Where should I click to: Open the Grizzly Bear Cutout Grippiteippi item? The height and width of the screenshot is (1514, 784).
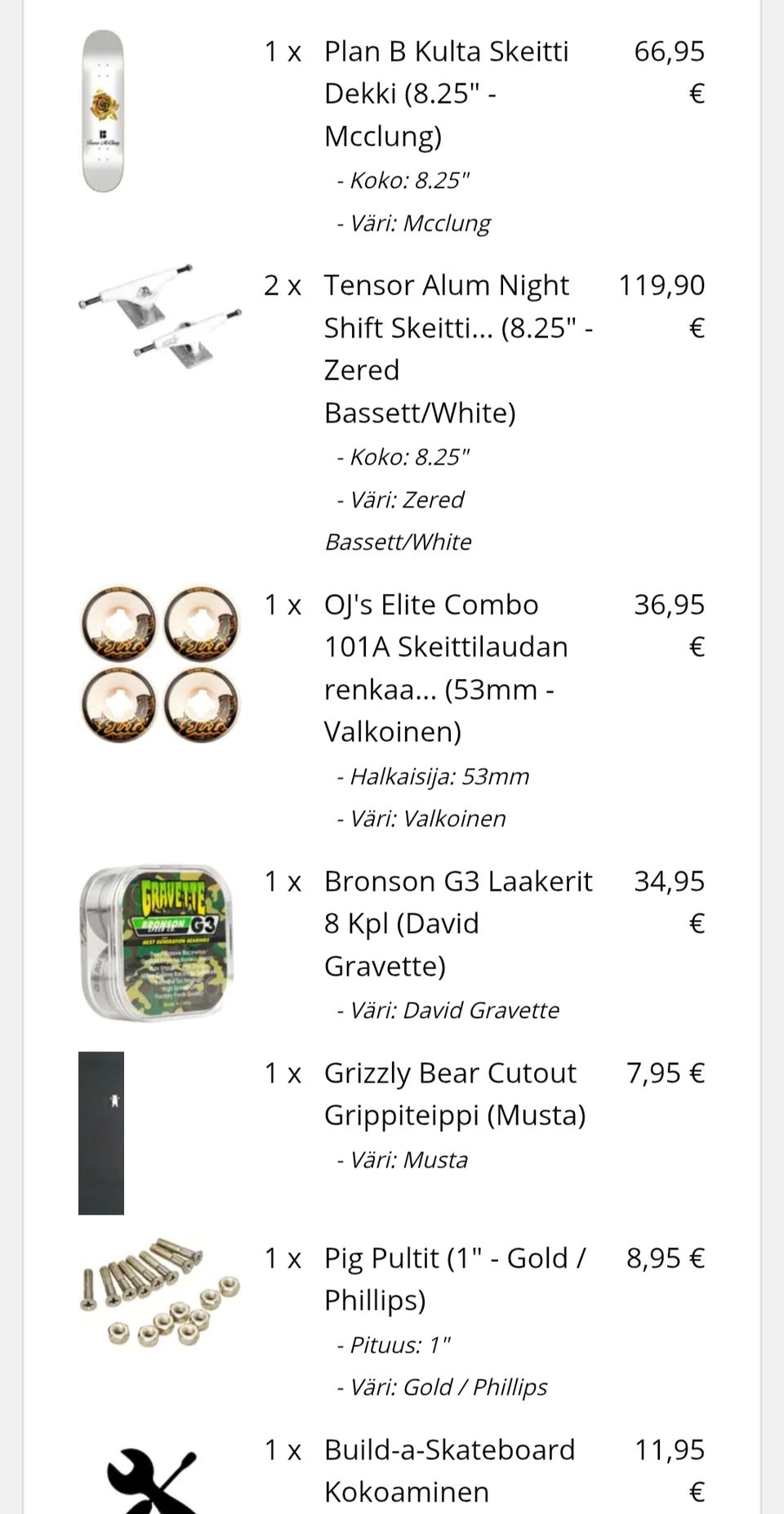pyautogui.click(x=454, y=1093)
